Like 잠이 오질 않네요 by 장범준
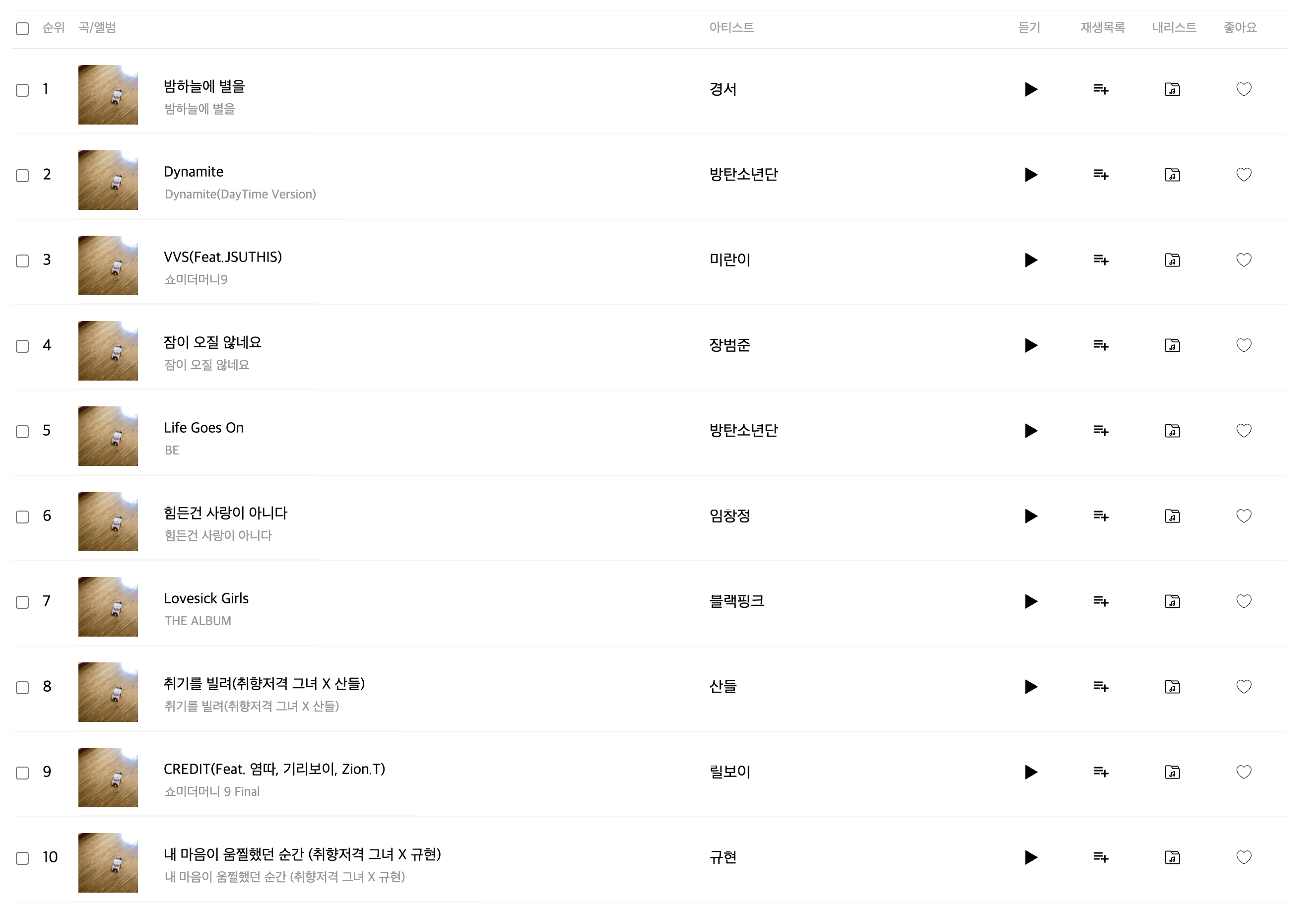Viewport: 1316px width, 909px height. click(x=1244, y=346)
